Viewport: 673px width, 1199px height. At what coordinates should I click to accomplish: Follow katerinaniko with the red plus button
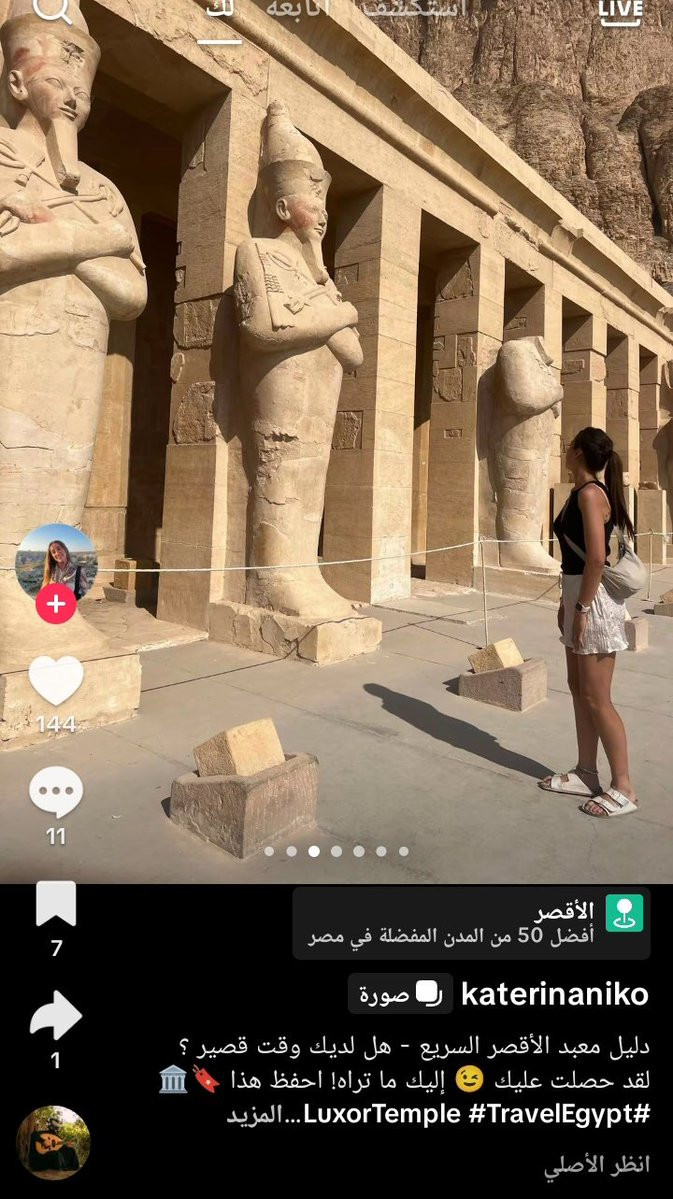pos(56,603)
